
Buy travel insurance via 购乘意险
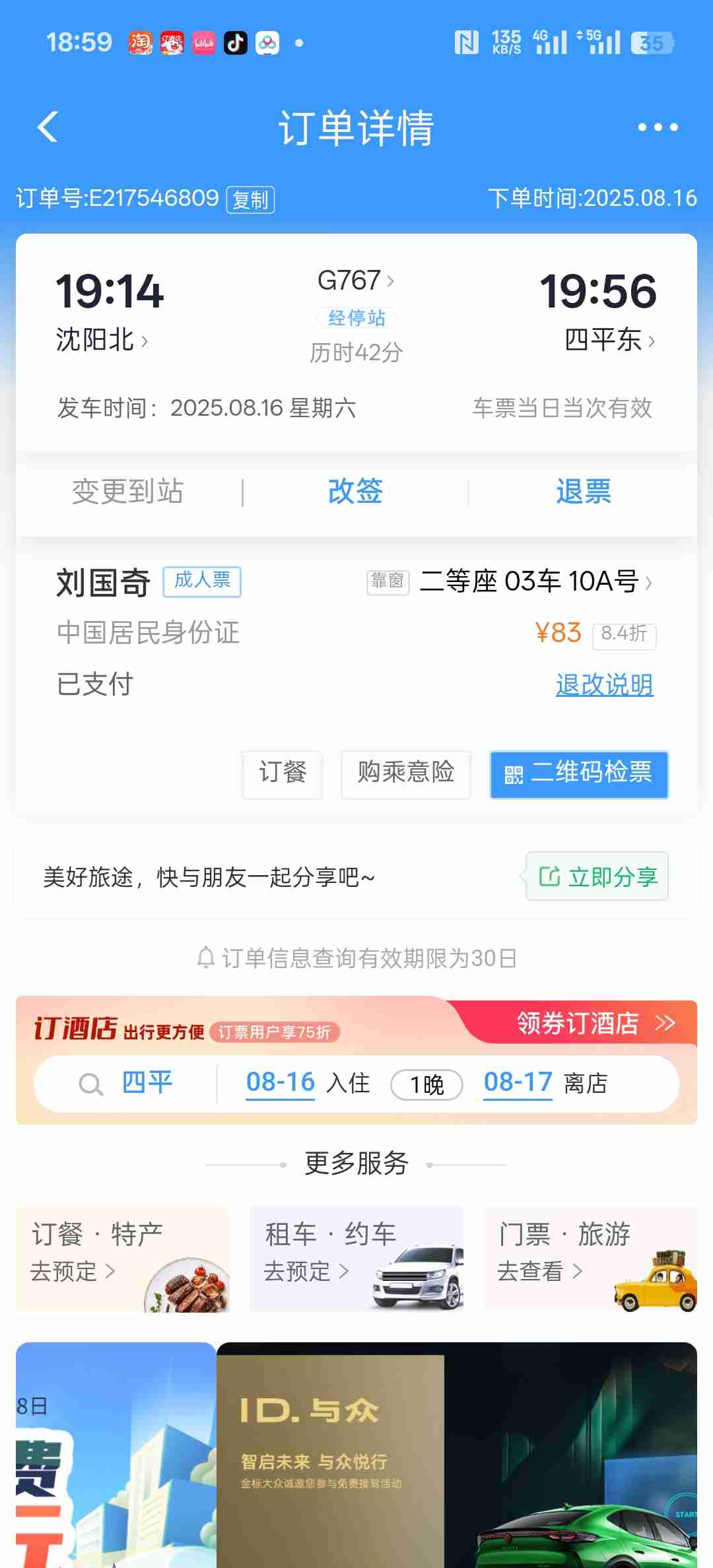point(405,773)
